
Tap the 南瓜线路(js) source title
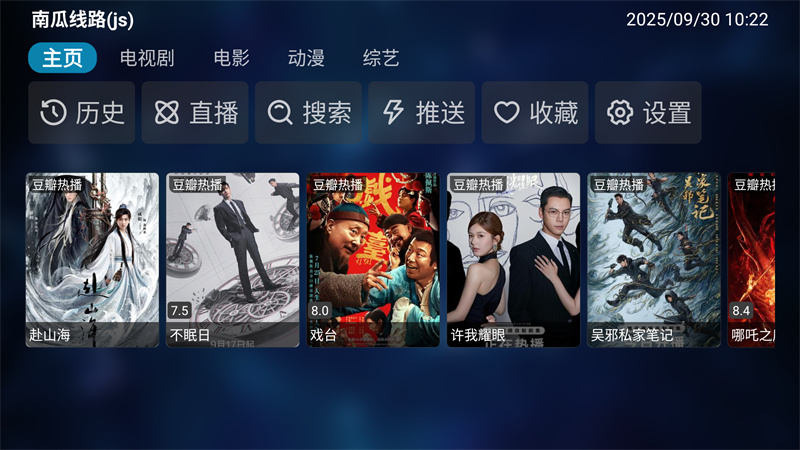click(82, 20)
